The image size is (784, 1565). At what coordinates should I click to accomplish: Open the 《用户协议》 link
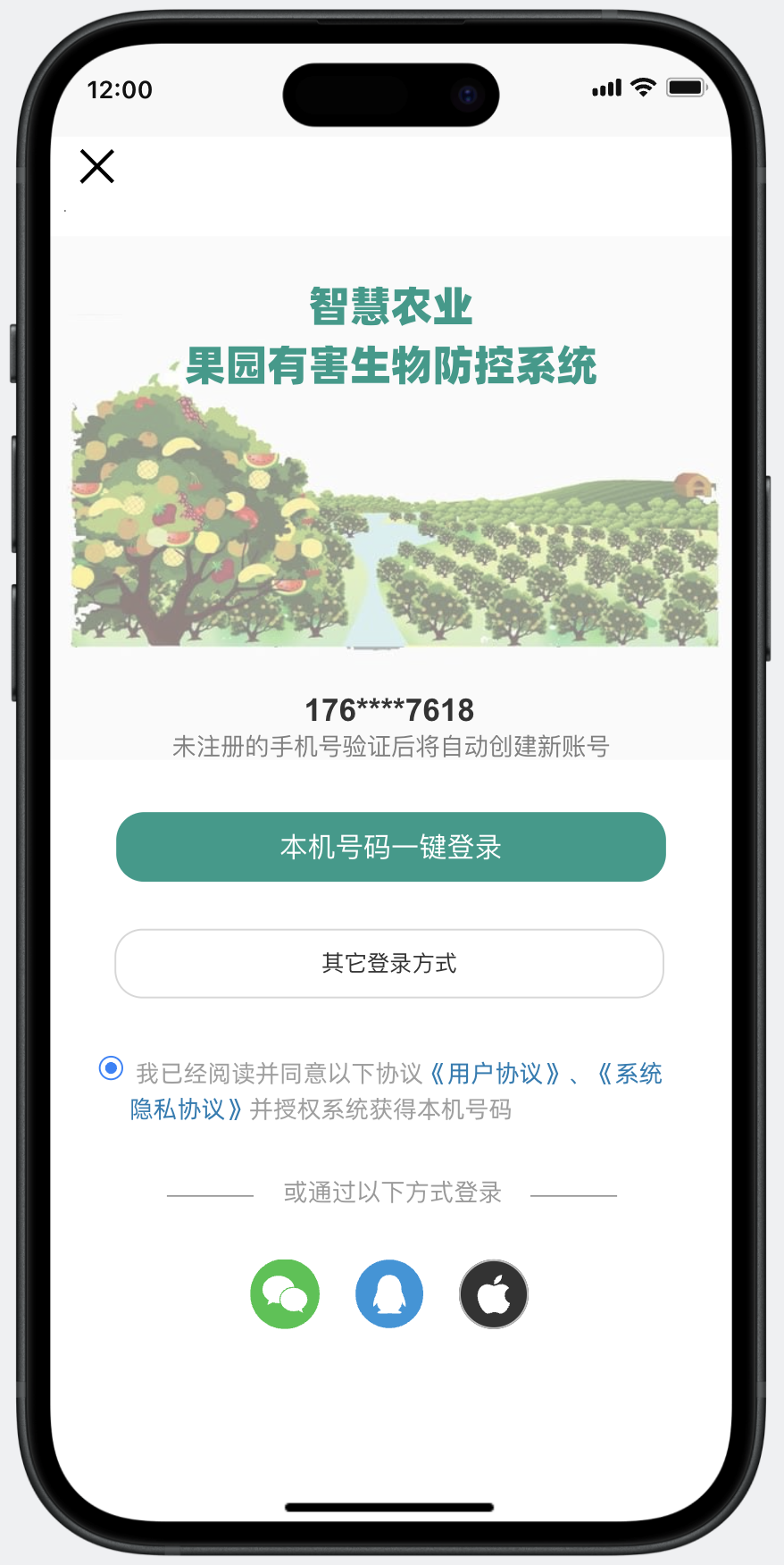(x=496, y=1074)
